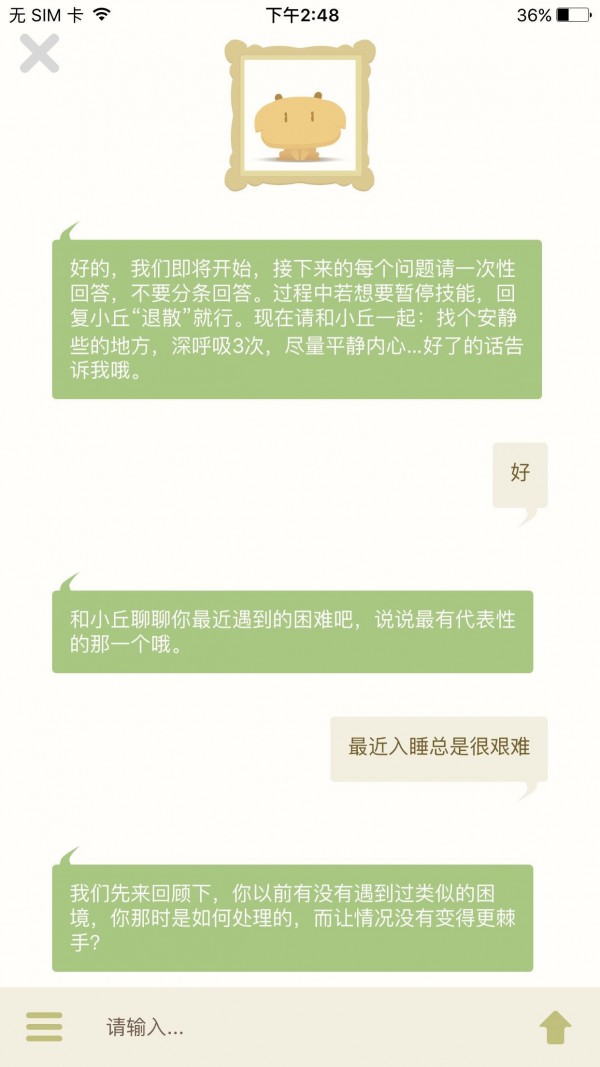Send the message with the up arrow
The height and width of the screenshot is (1067, 600).
[x=555, y=1026]
